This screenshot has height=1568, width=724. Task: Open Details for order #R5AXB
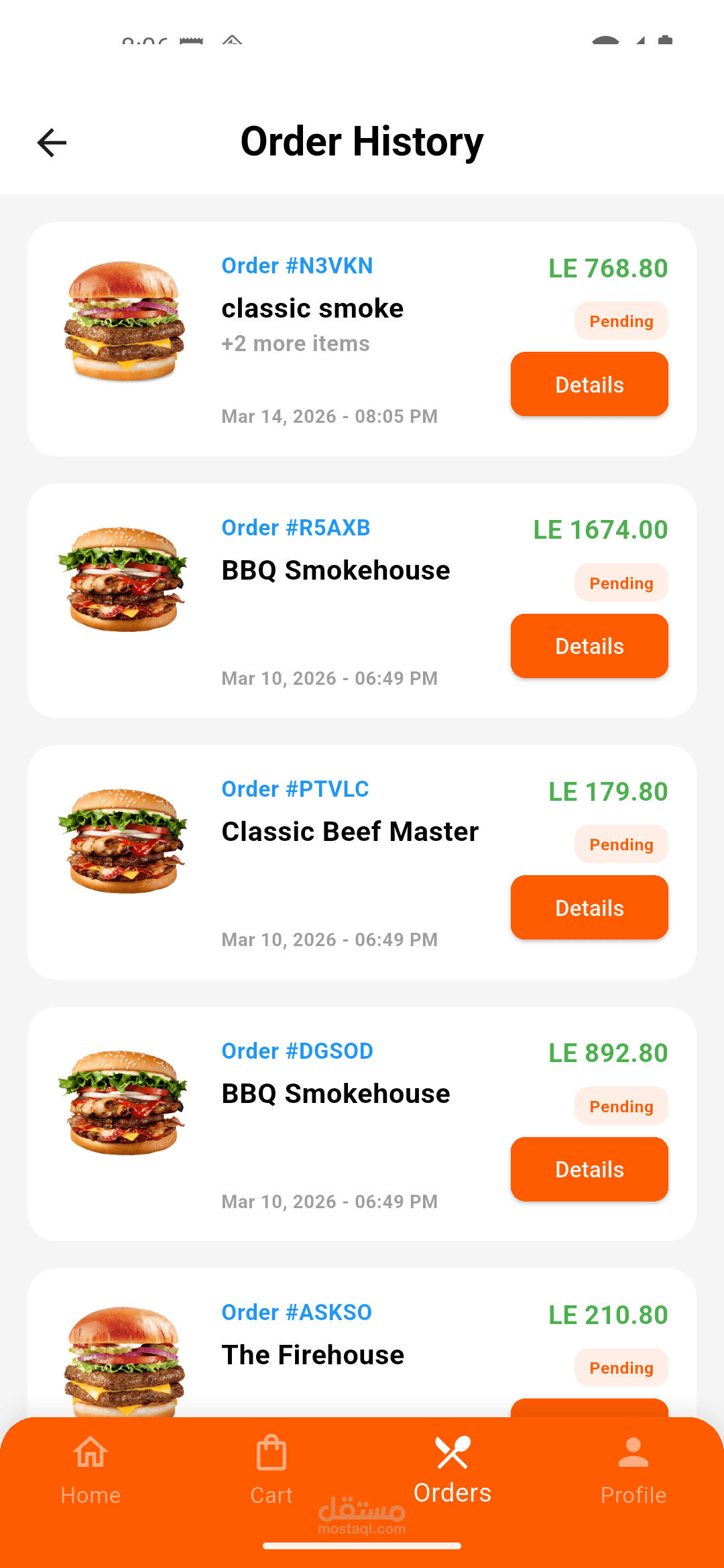coord(589,646)
